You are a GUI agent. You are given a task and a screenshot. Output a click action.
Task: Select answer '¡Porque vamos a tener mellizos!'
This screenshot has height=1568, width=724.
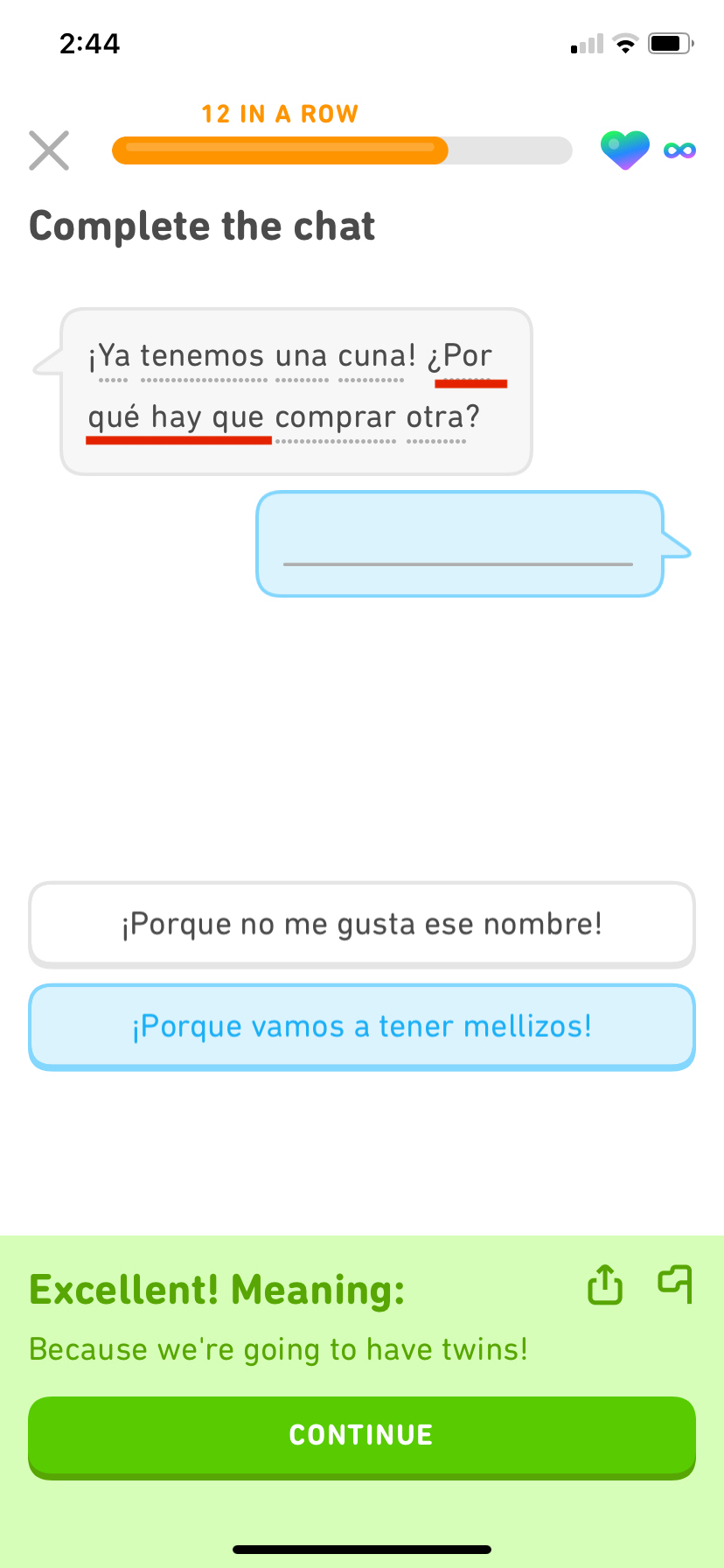361,1025
